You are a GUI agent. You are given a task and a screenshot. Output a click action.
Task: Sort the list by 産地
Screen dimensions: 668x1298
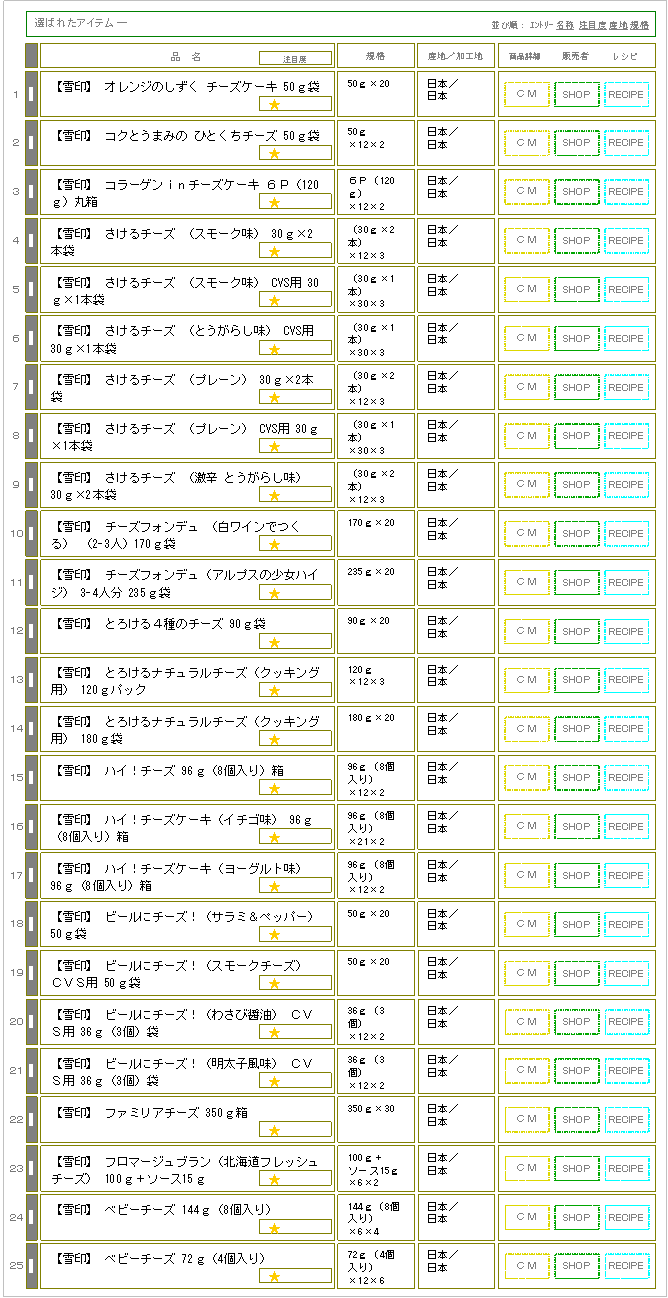click(x=617, y=23)
